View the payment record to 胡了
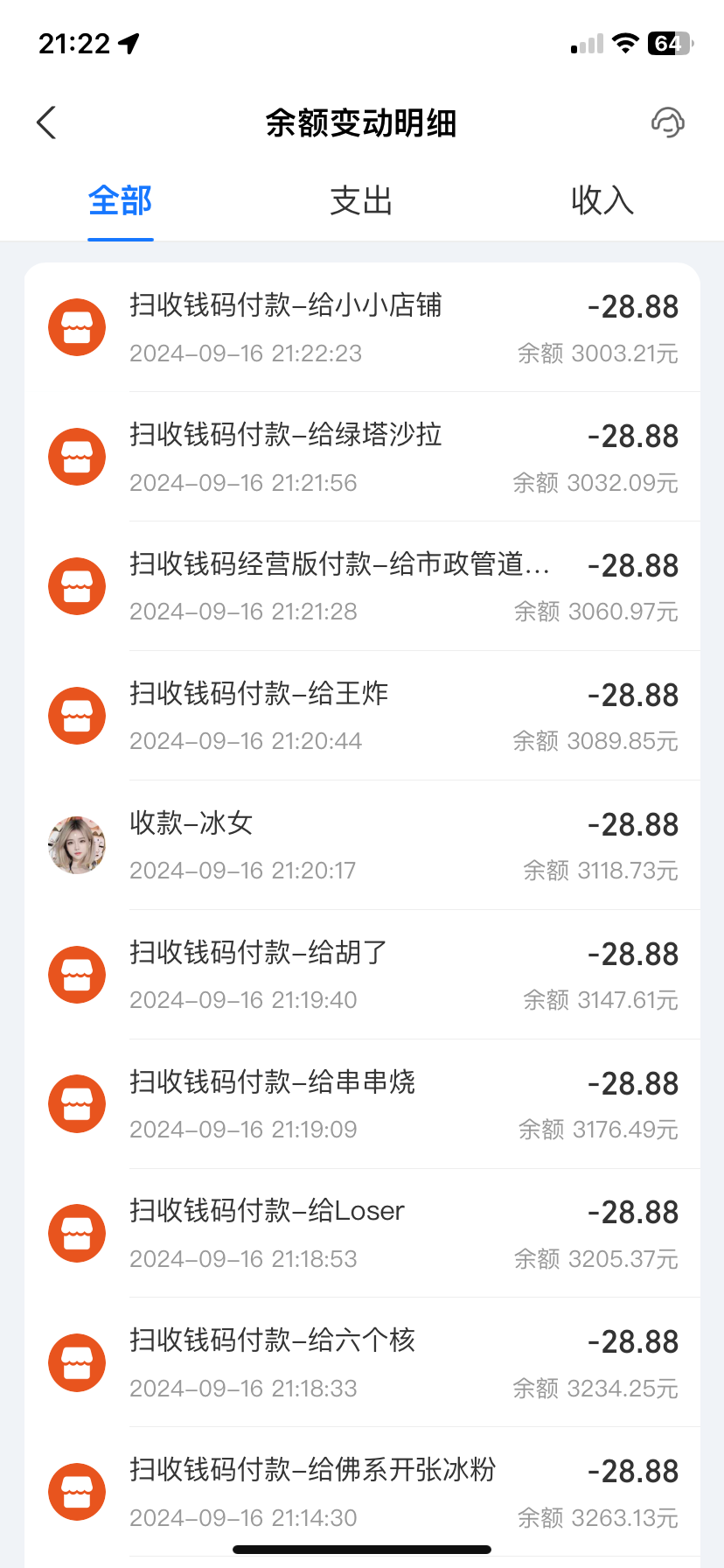 pos(362,975)
